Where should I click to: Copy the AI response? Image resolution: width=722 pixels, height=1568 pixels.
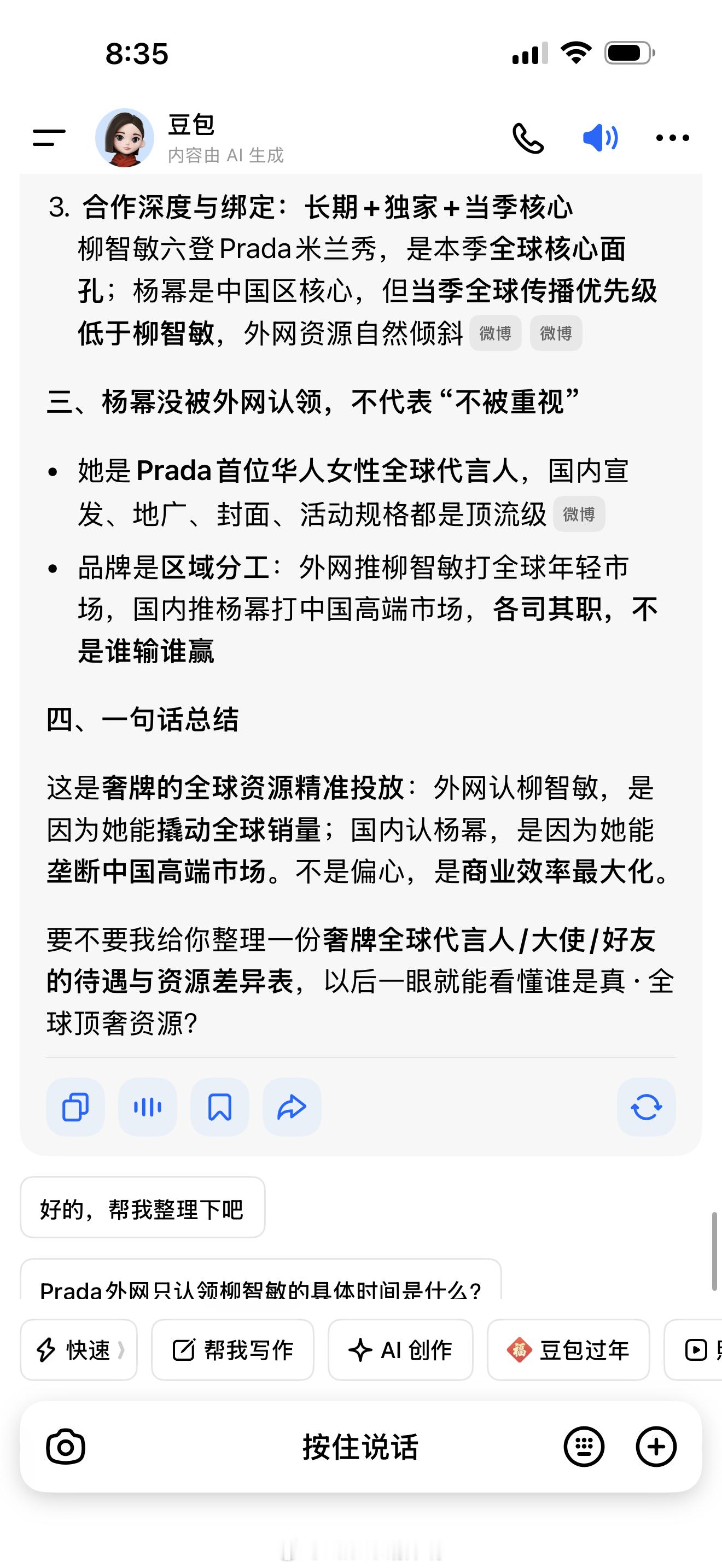(74, 1108)
